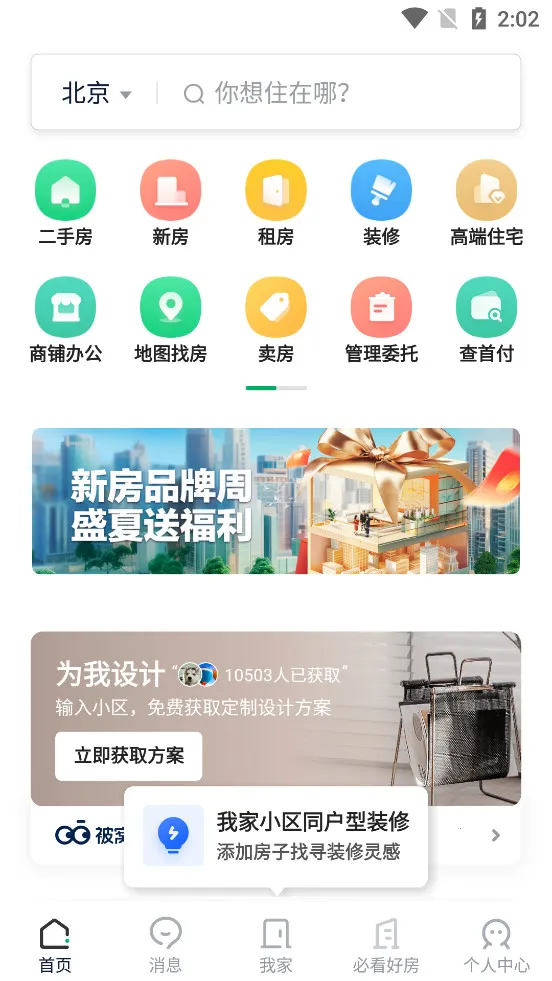
Task: Launch 地图找房 map search
Action: click(170, 320)
